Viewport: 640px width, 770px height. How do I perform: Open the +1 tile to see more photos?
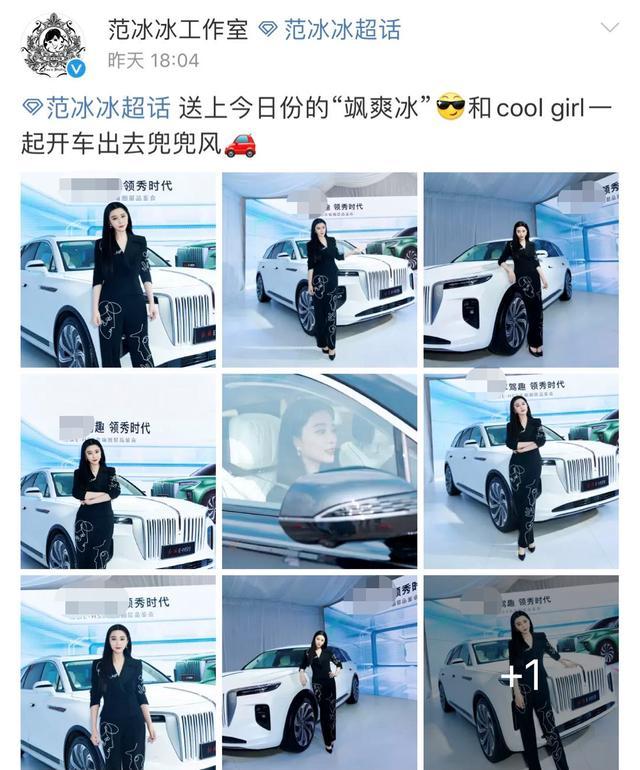coord(520,674)
